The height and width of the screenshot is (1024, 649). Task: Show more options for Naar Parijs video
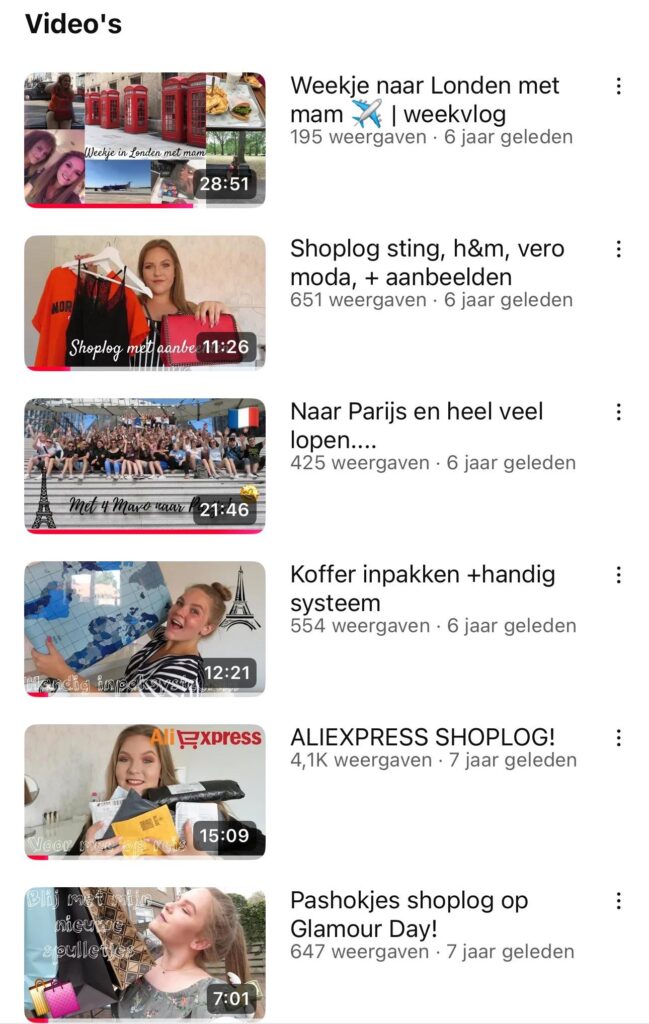pos(619,412)
